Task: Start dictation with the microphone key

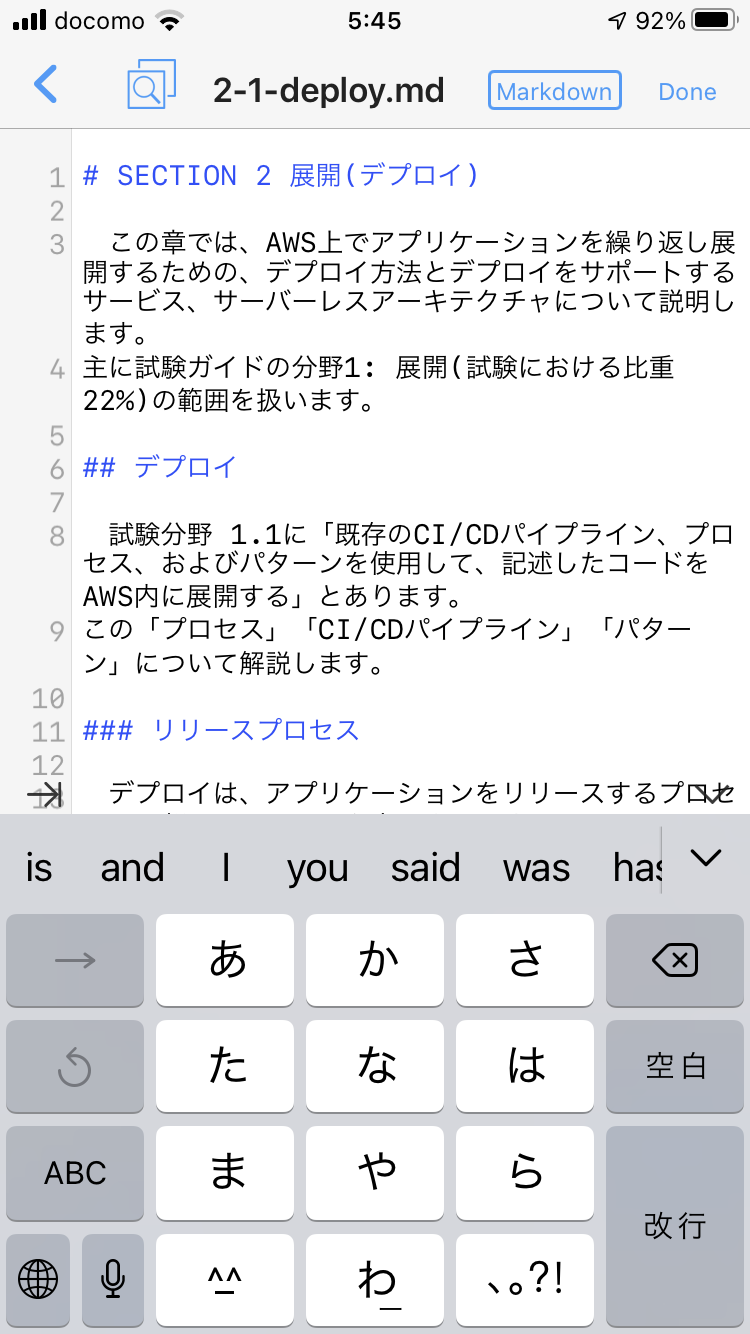Action: pos(113,1278)
